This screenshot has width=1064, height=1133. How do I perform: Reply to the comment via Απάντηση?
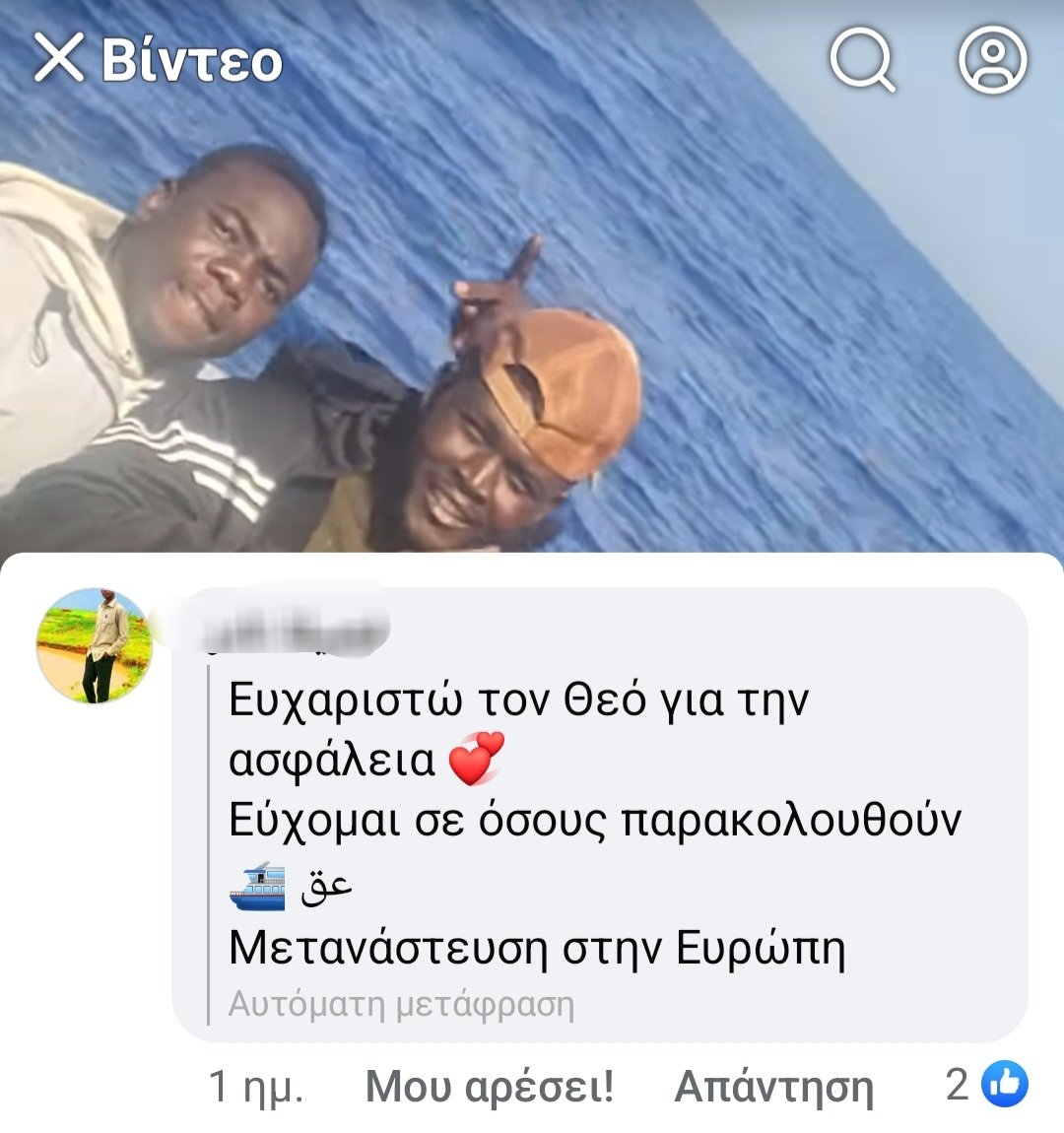pos(773,1086)
